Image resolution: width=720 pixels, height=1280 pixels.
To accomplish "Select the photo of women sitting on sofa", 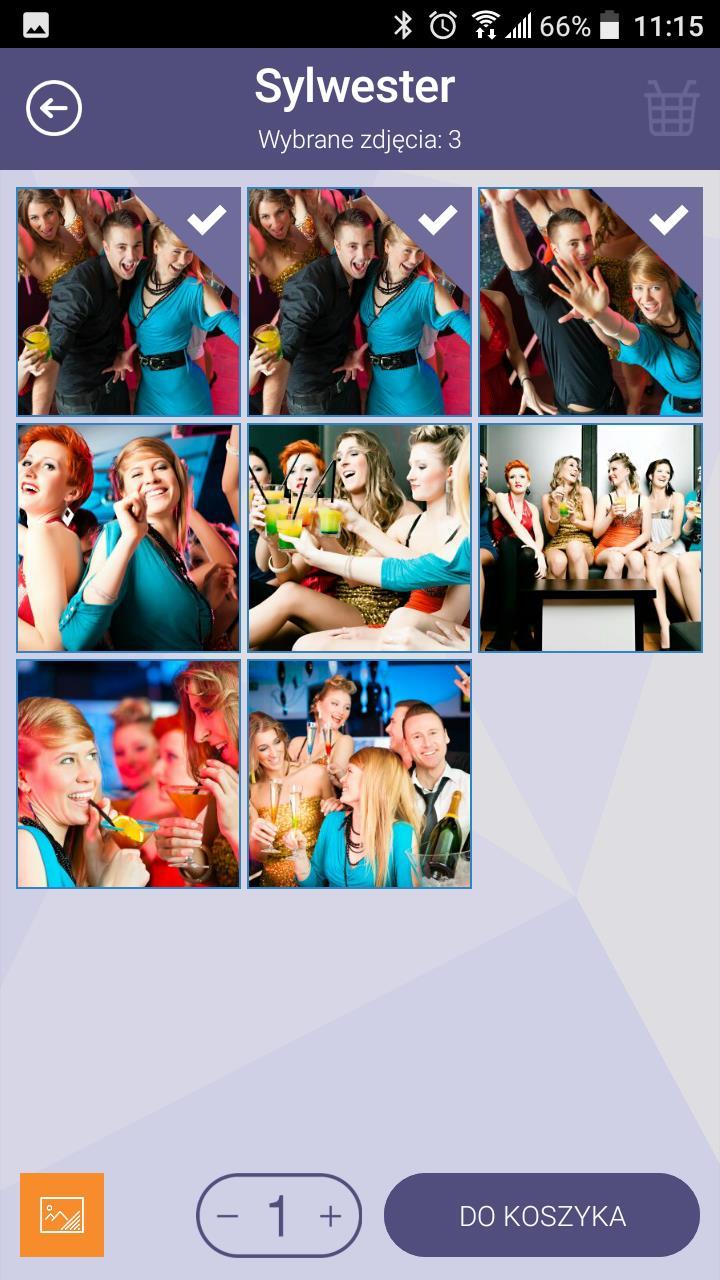I will (x=590, y=538).
